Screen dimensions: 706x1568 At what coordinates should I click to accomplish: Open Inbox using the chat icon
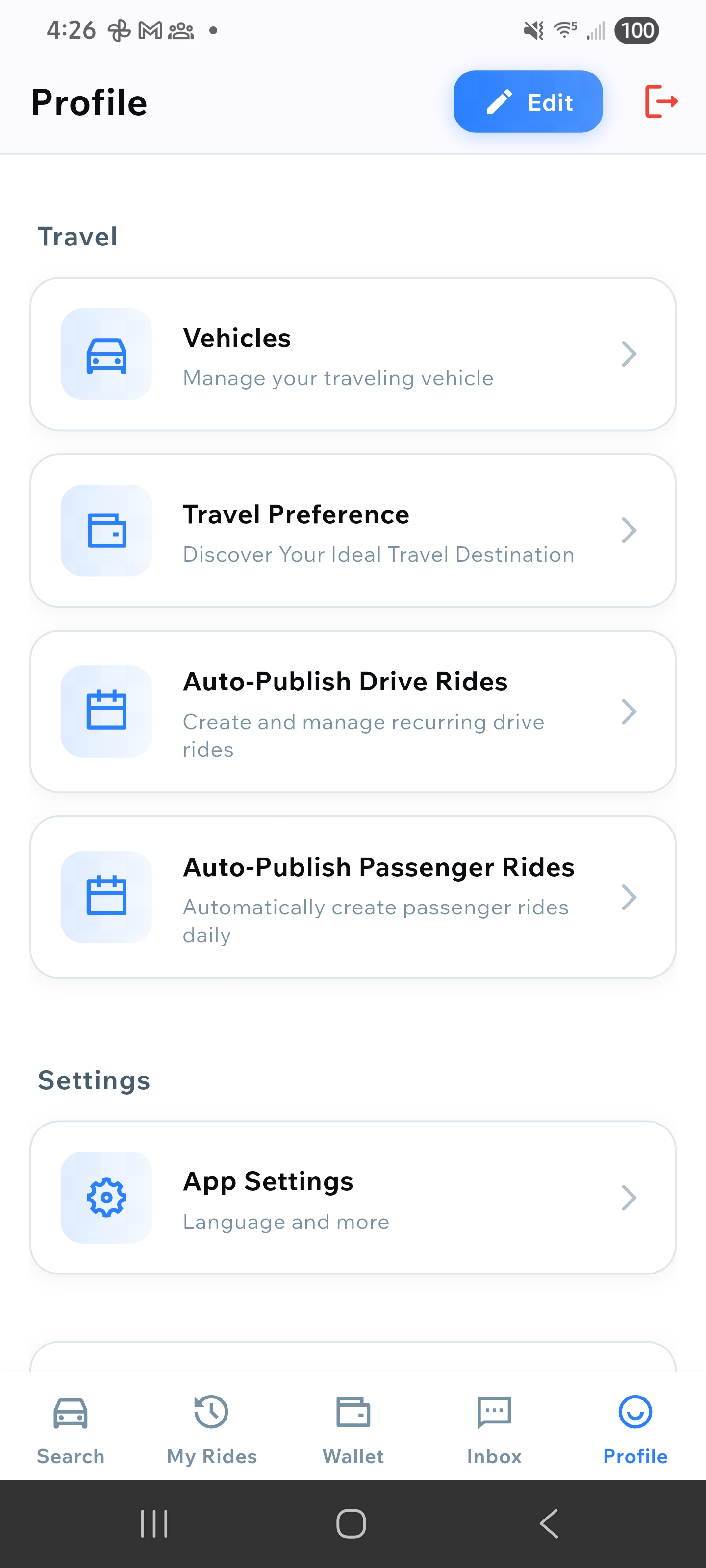494,1413
